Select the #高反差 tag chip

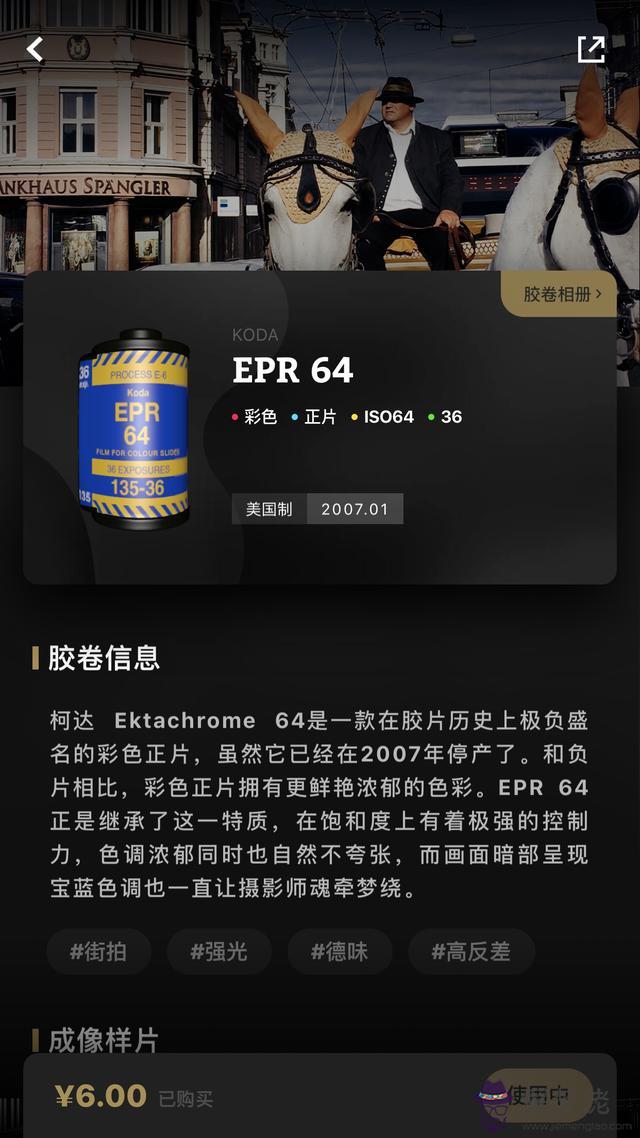click(471, 951)
